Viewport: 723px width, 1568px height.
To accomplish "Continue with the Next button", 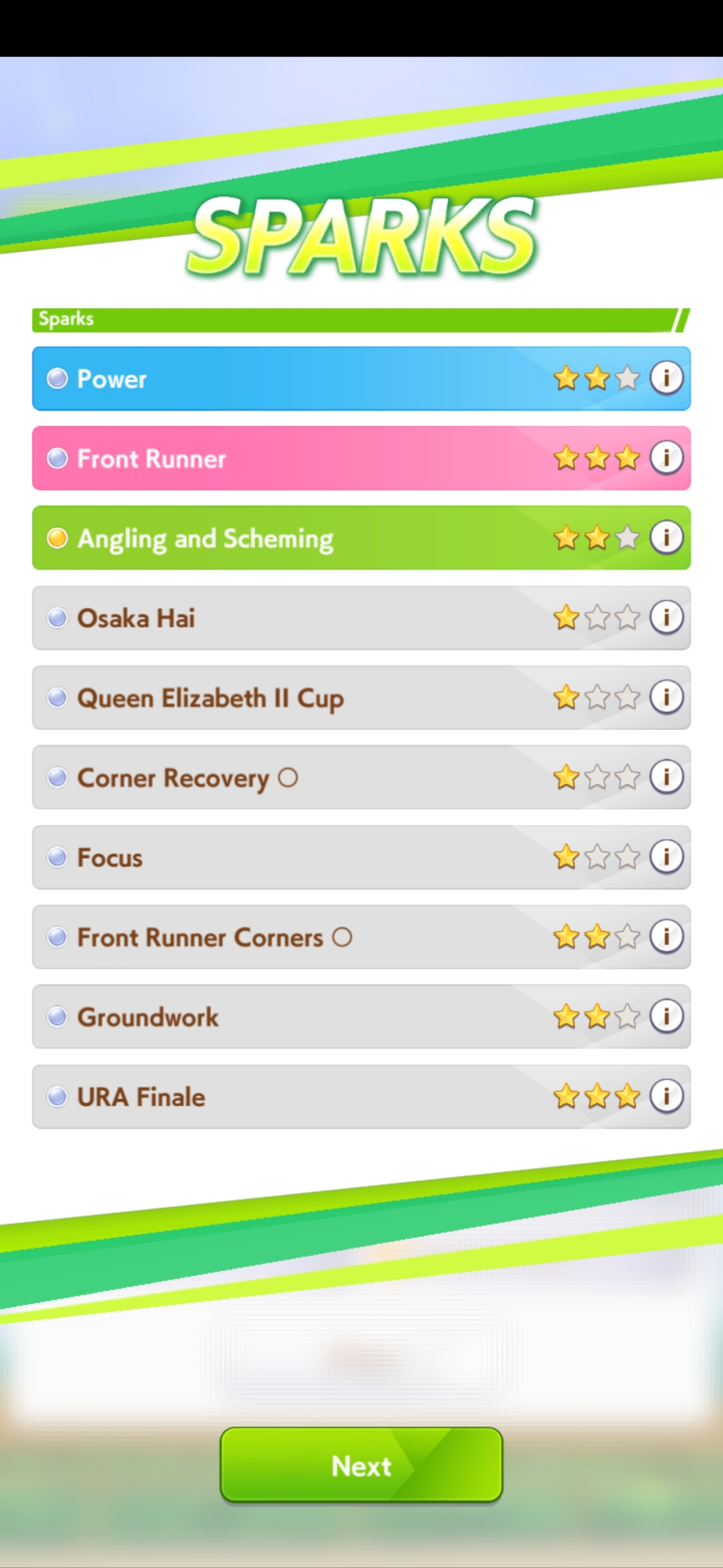I will tap(361, 1465).
